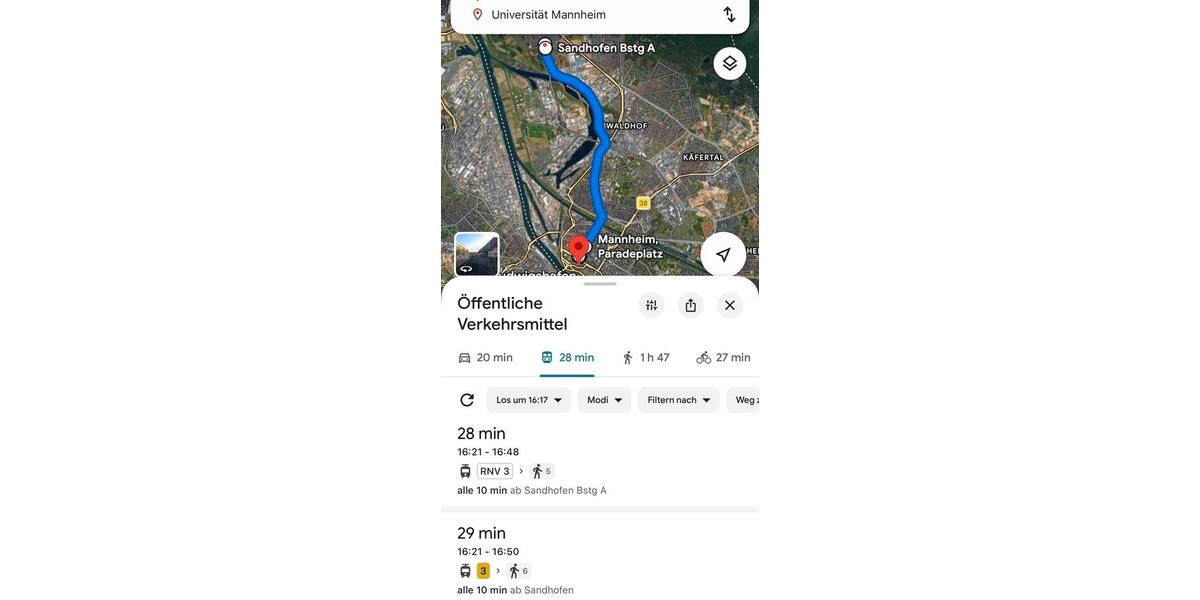The image size is (1200, 600).
Task: Open route options settings
Action: pos(651,305)
